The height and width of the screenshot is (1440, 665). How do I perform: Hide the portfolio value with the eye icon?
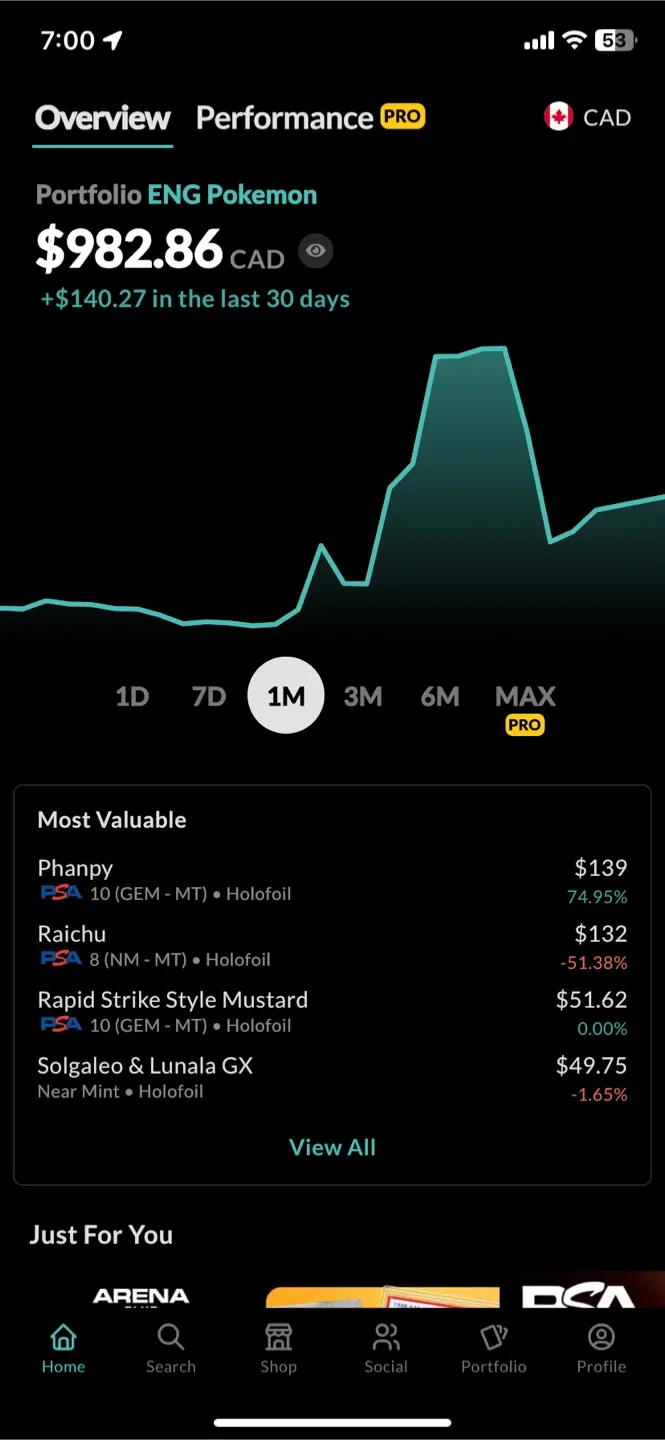(x=316, y=251)
